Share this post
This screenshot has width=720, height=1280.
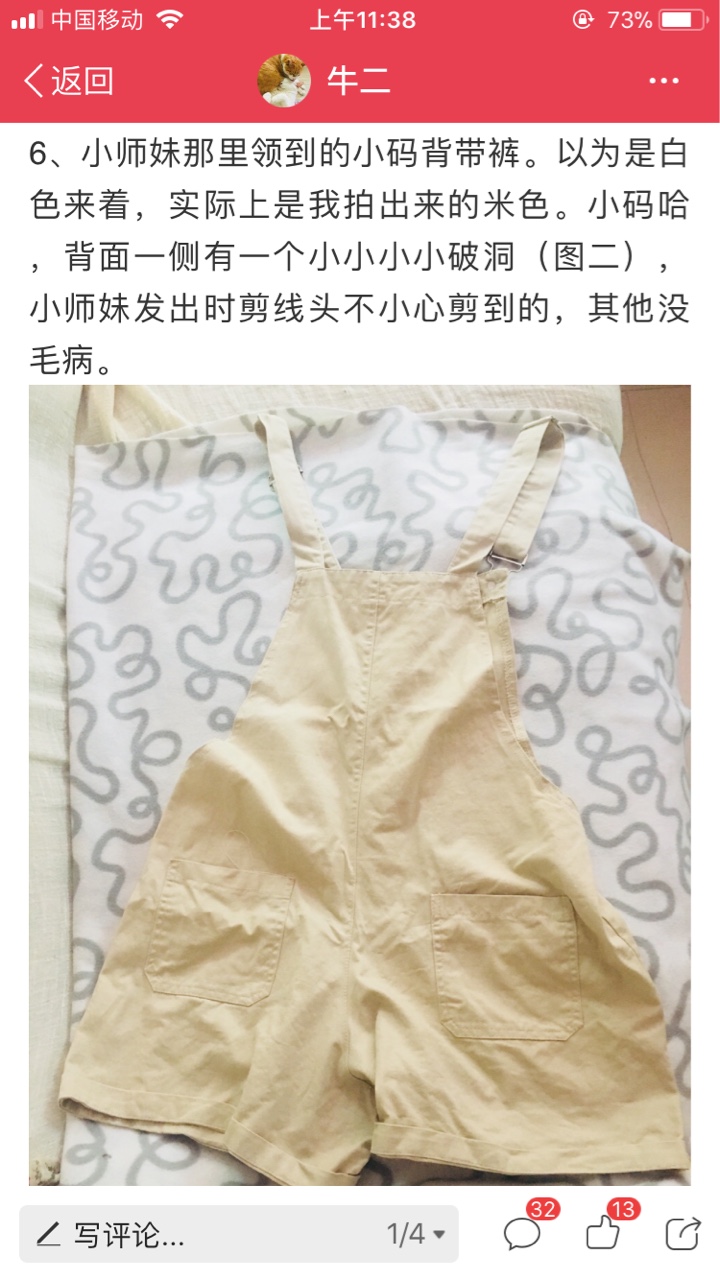point(683,1234)
